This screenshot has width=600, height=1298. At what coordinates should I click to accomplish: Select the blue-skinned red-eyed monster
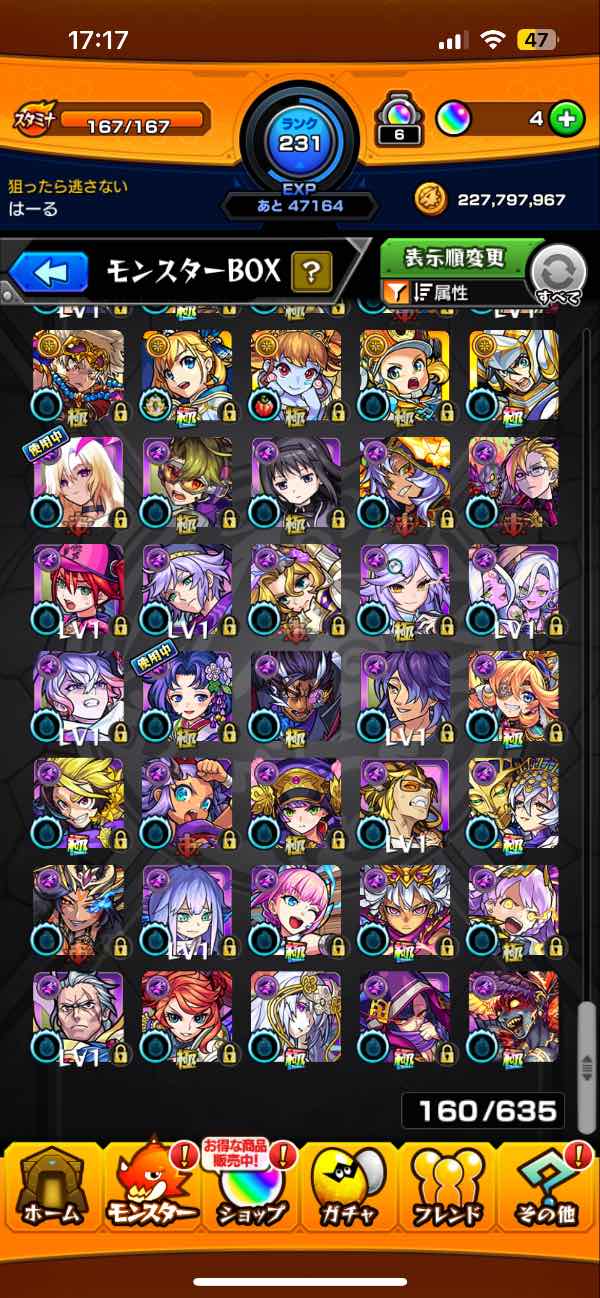pyautogui.click(x=296, y=373)
